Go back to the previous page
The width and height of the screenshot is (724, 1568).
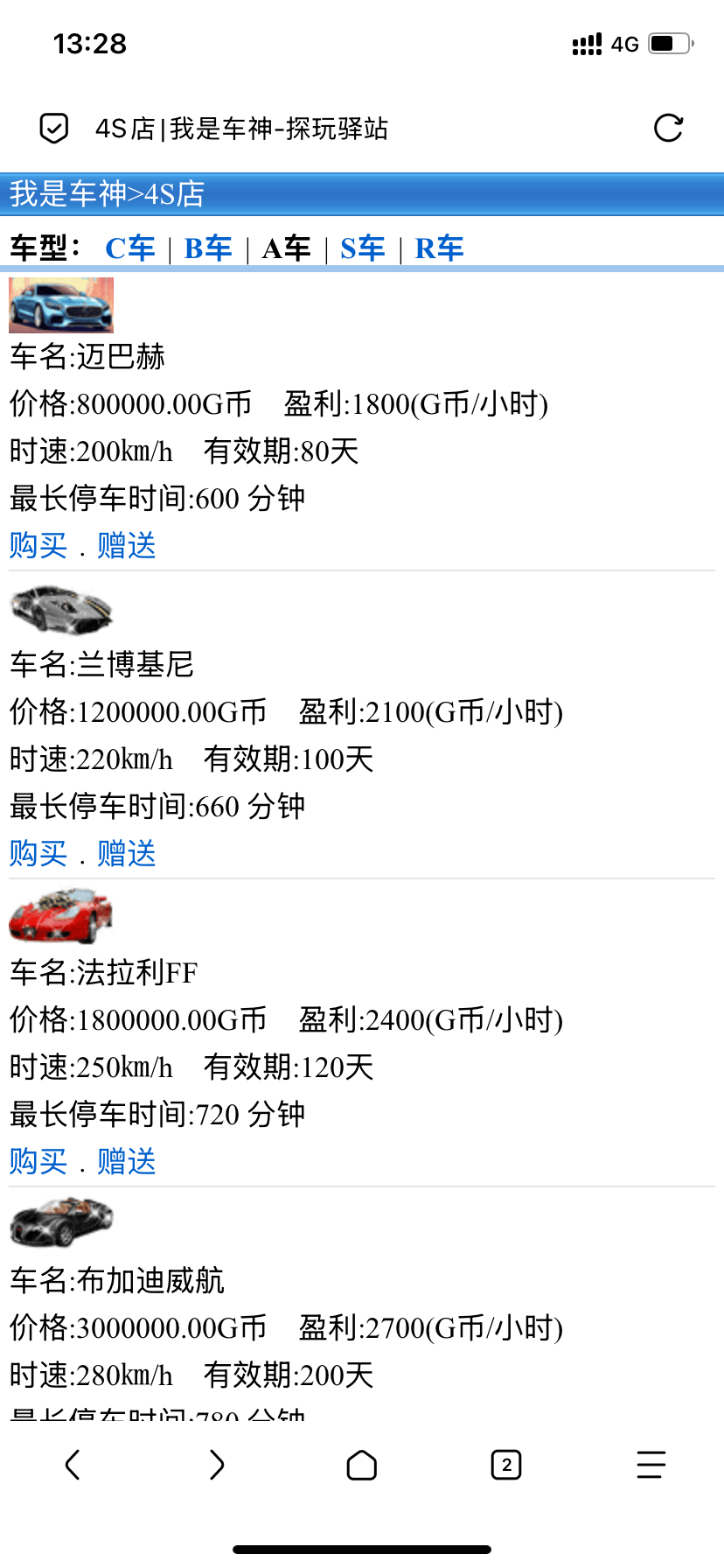click(73, 1464)
